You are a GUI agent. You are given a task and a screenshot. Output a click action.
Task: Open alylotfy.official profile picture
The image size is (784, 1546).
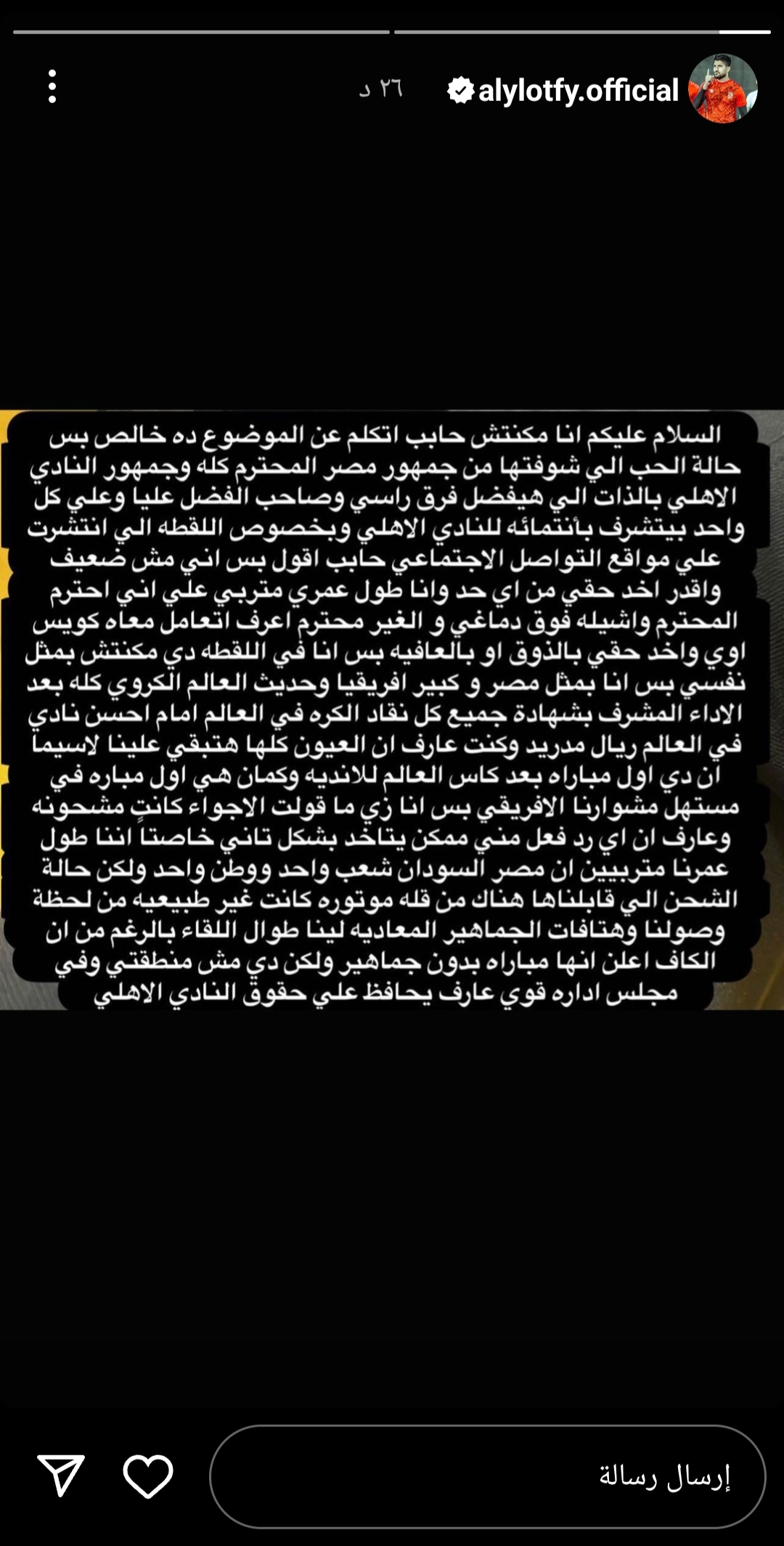[x=722, y=89]
